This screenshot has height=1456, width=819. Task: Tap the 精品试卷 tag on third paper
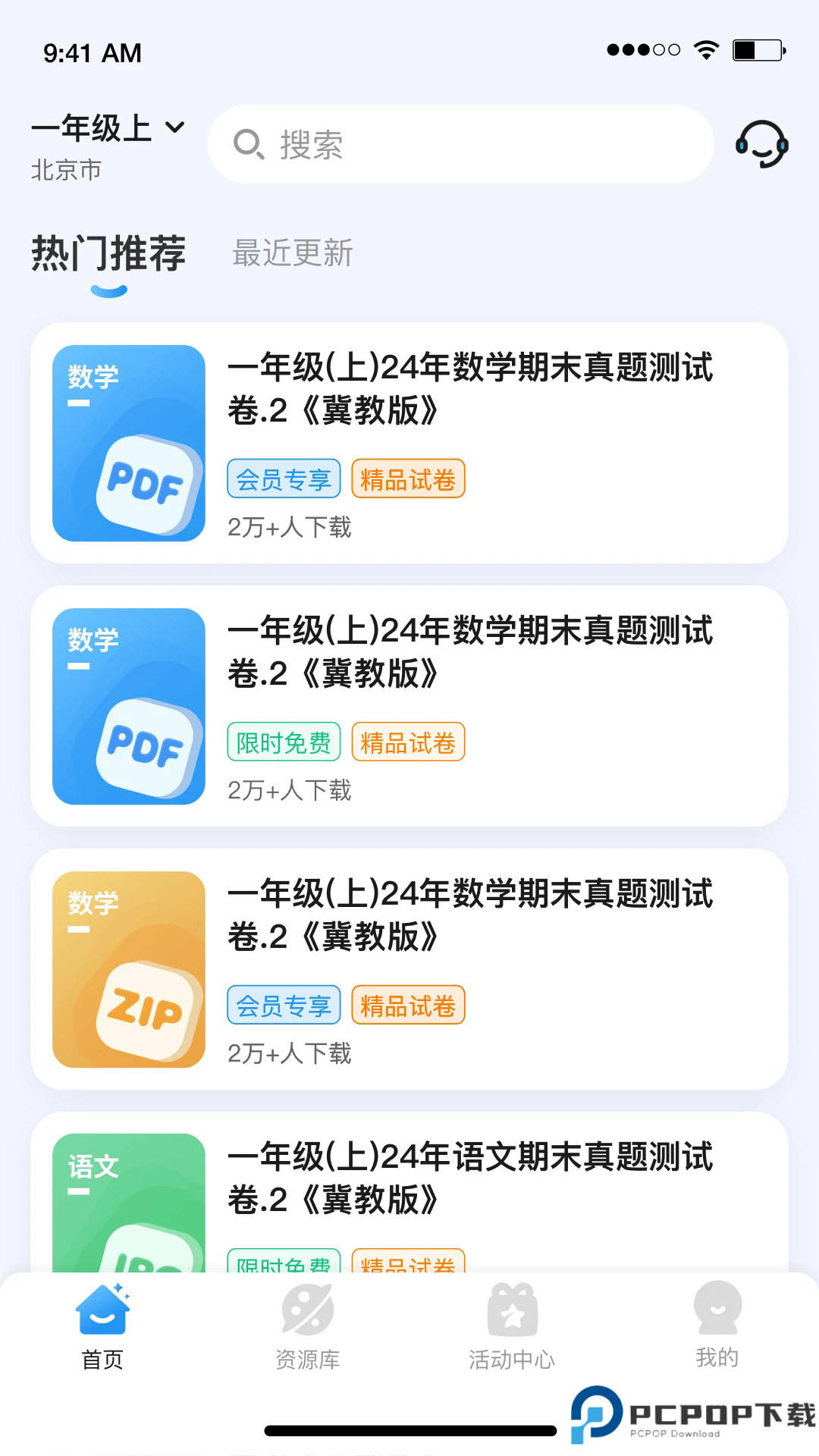click(x=407, y=1005)
